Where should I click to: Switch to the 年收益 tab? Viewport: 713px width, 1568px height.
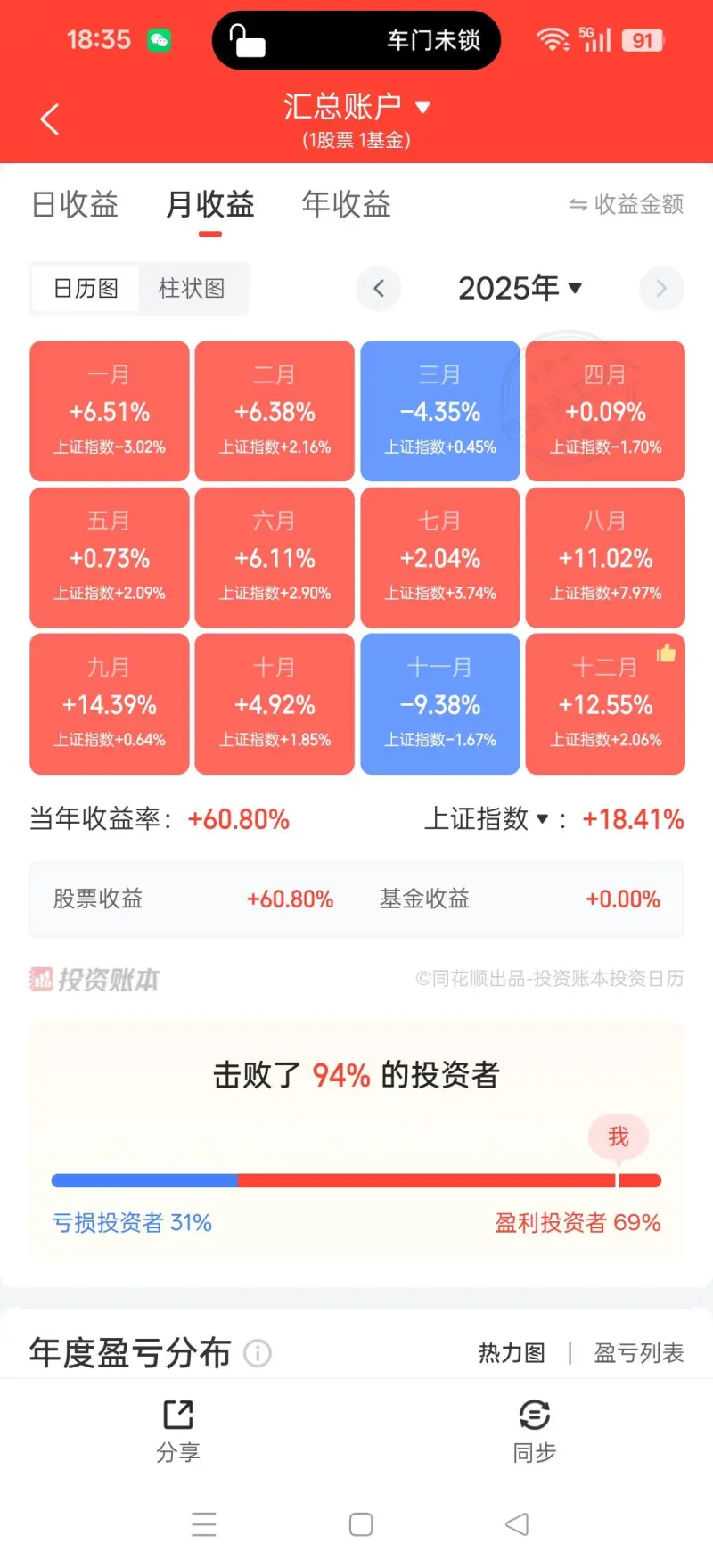click(346, 205)
